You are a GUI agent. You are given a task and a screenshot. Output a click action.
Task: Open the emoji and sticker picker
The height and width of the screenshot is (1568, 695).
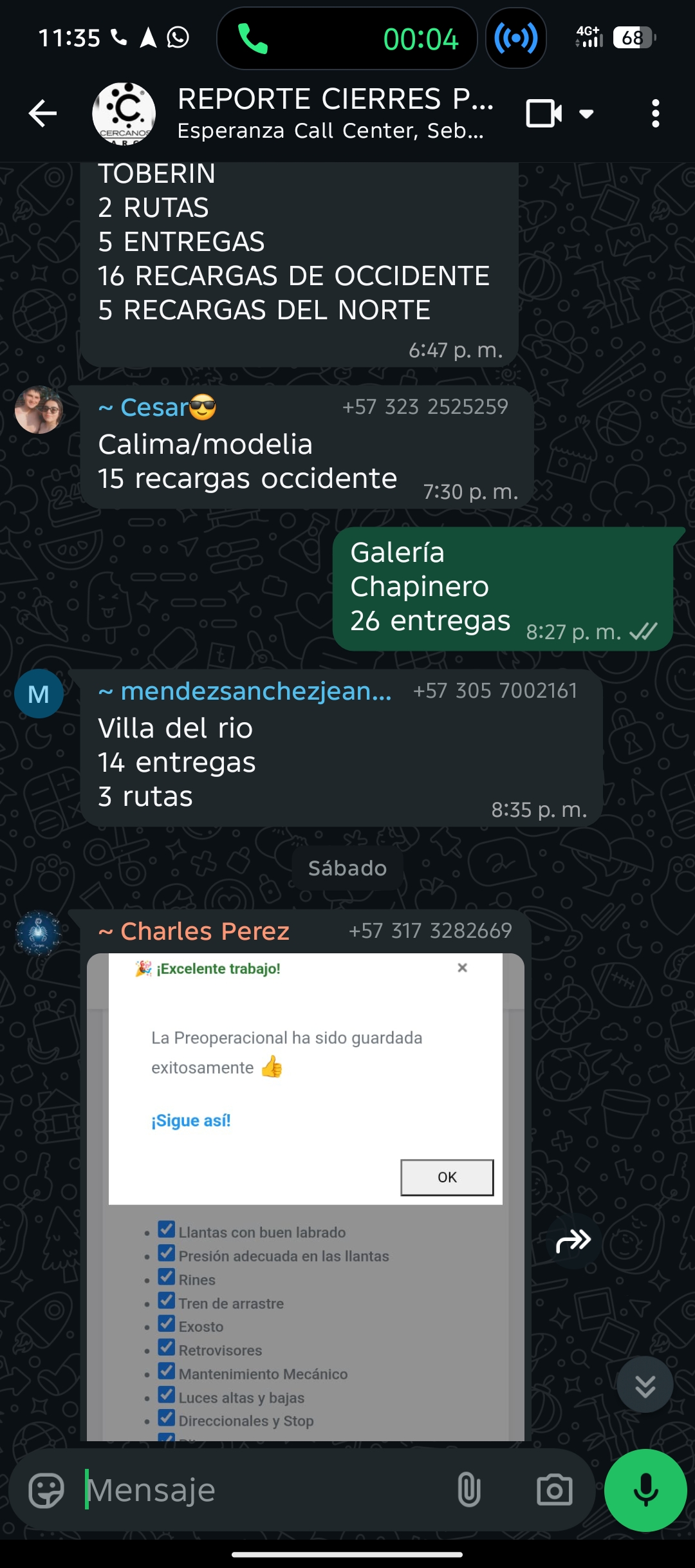point(46,1490)
